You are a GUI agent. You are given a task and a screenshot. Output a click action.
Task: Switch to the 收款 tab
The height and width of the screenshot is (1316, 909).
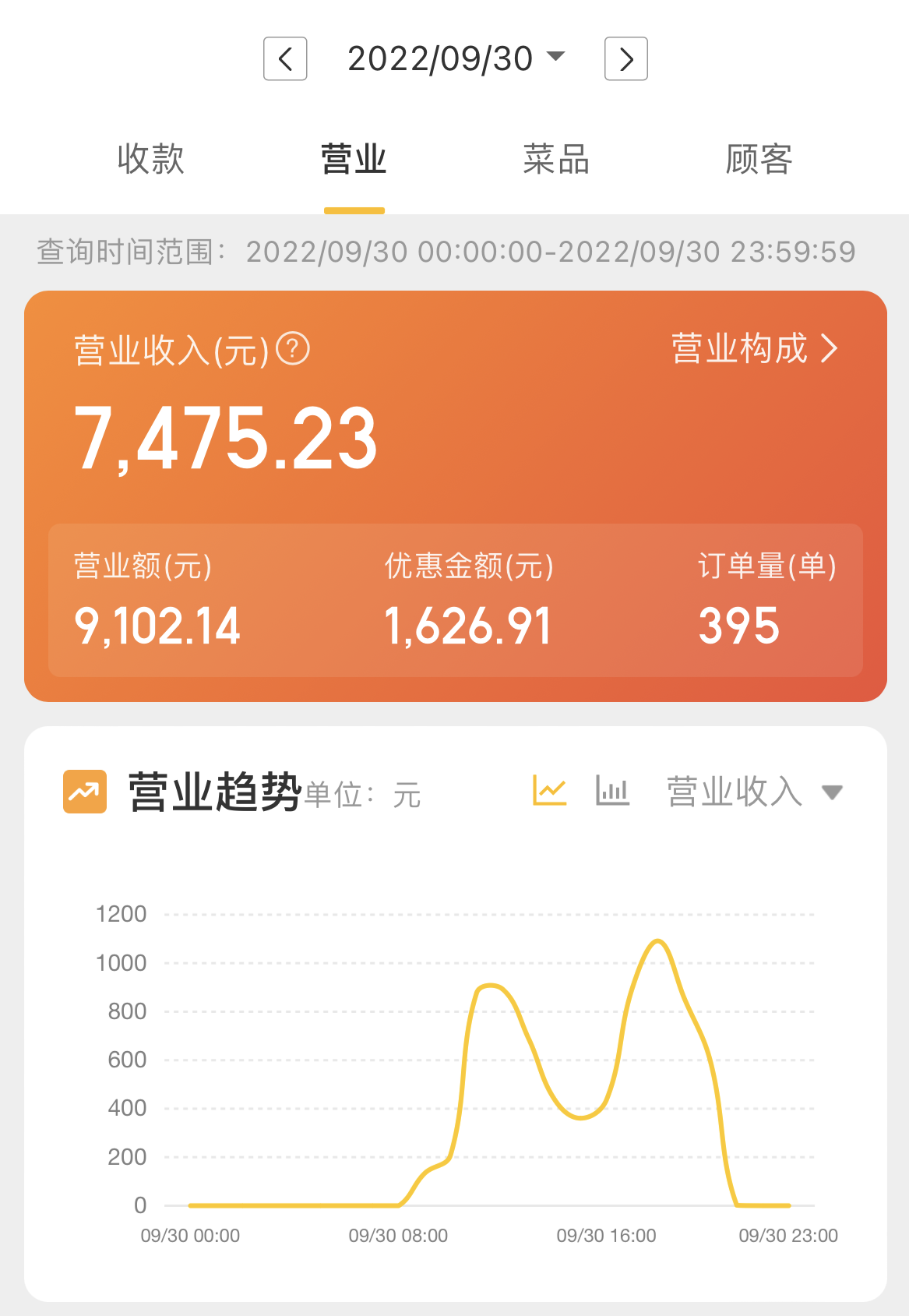151,160
